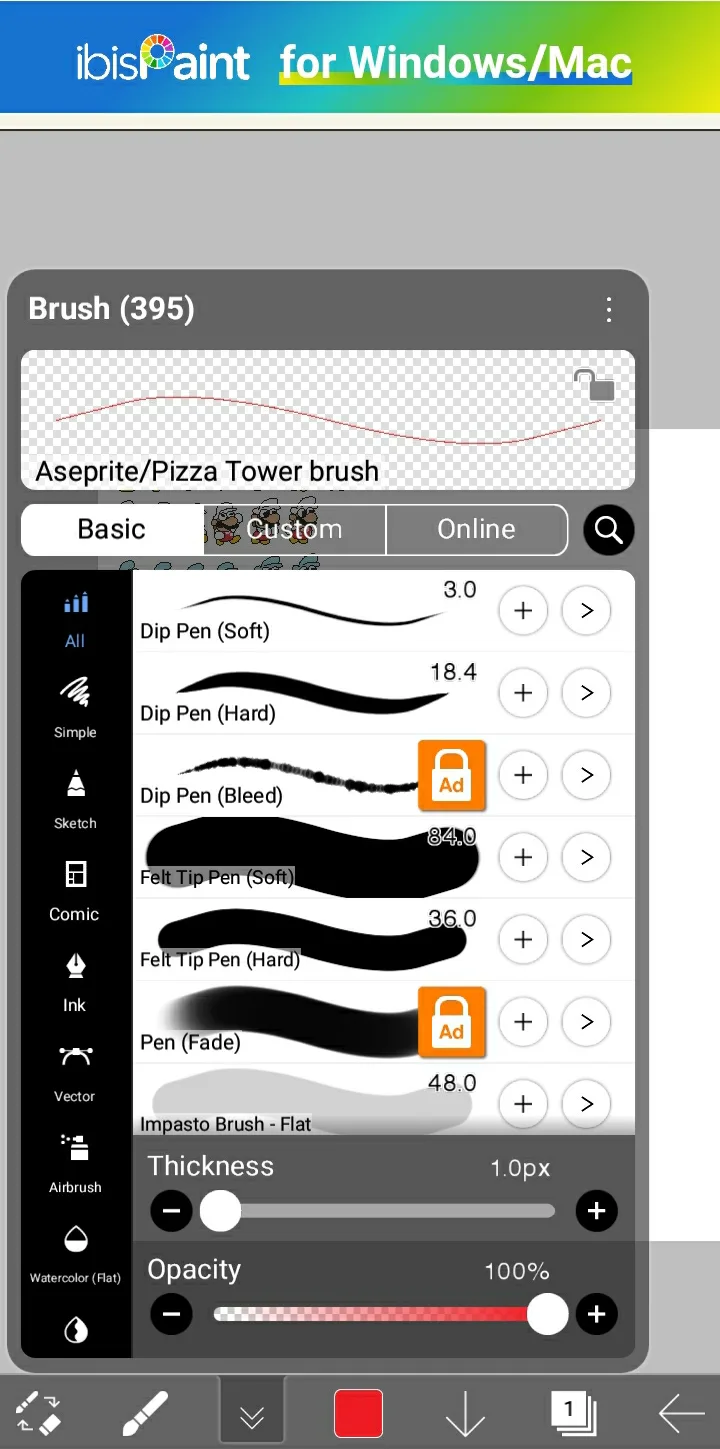Image resolution: width=720 pixels, height=1449 pixels.
Task: Open the red color swatch
Action: (x=358, y=1414)
